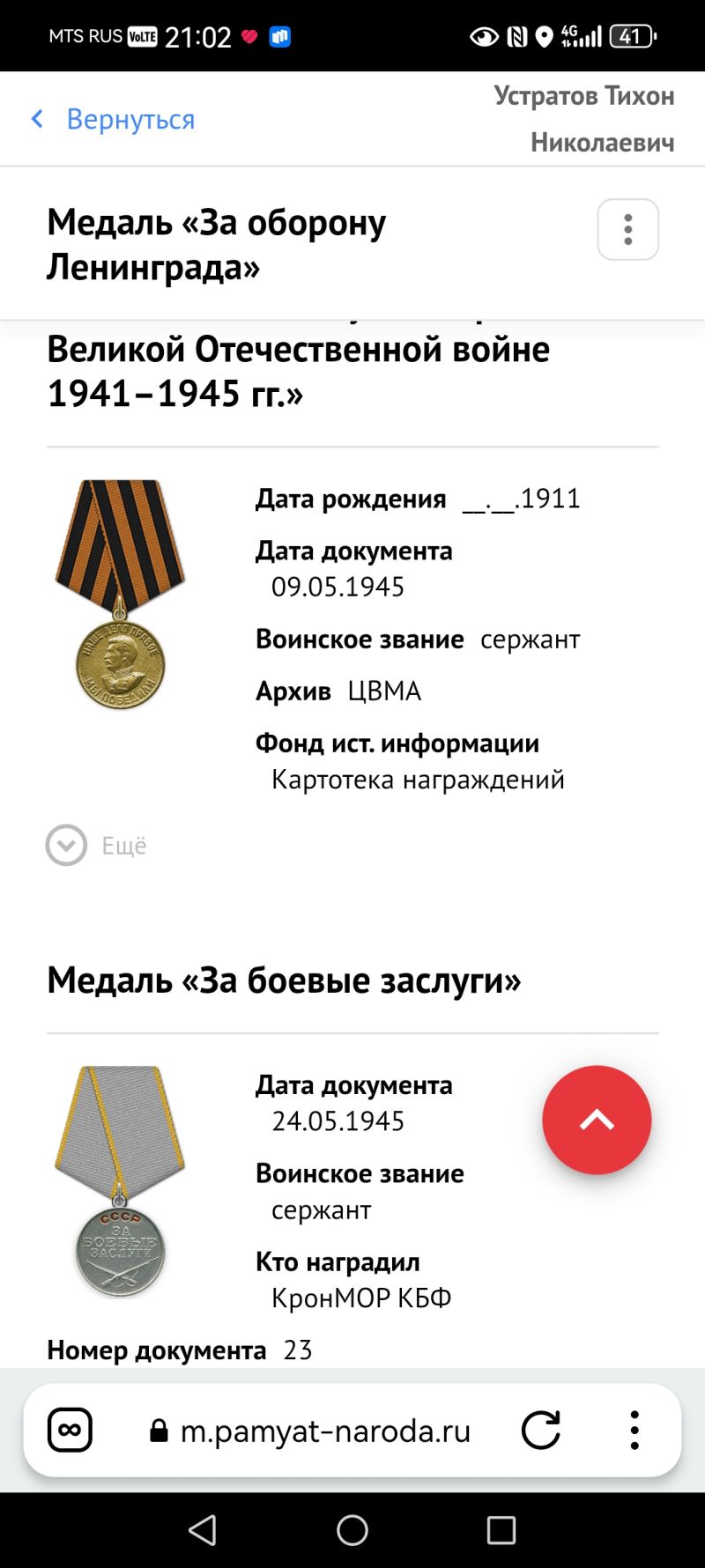Viewport: 705px width, 1568px height.
Task: Open the browser overflow menu
Action: pyautogui.click(x=634, y=1431)
